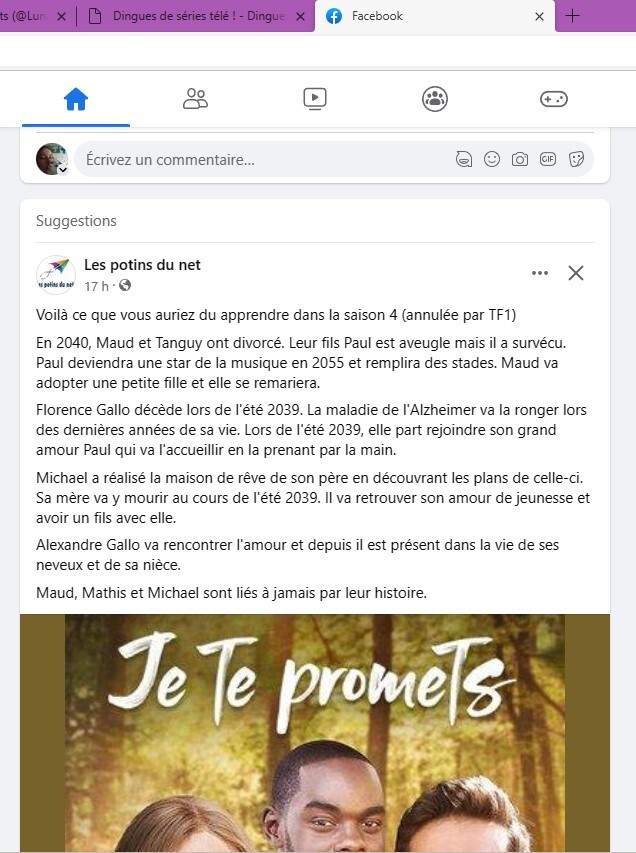Screen dimensions: 636x853
Task: Open the Groups tab
Action: (x=435, y=99)
